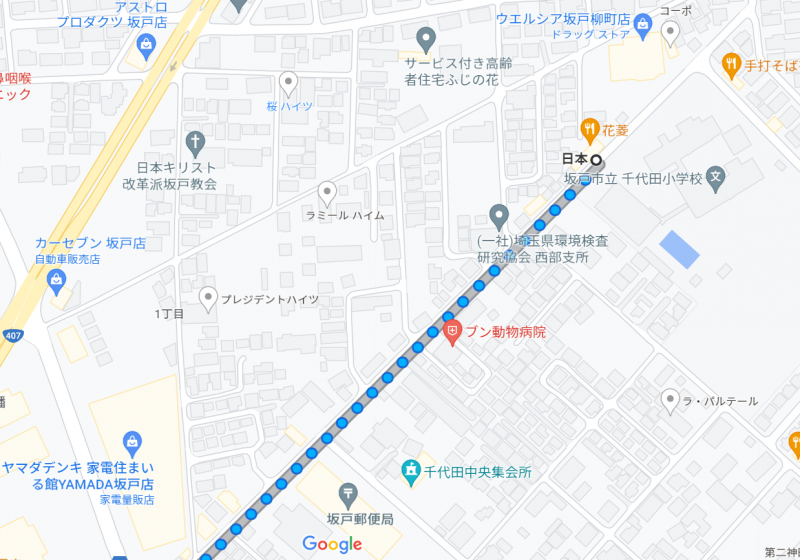The height and width of the screenshot is (560, 800).
Task: Tap the 手打そば restaurant marker
Action: point(730,66)
